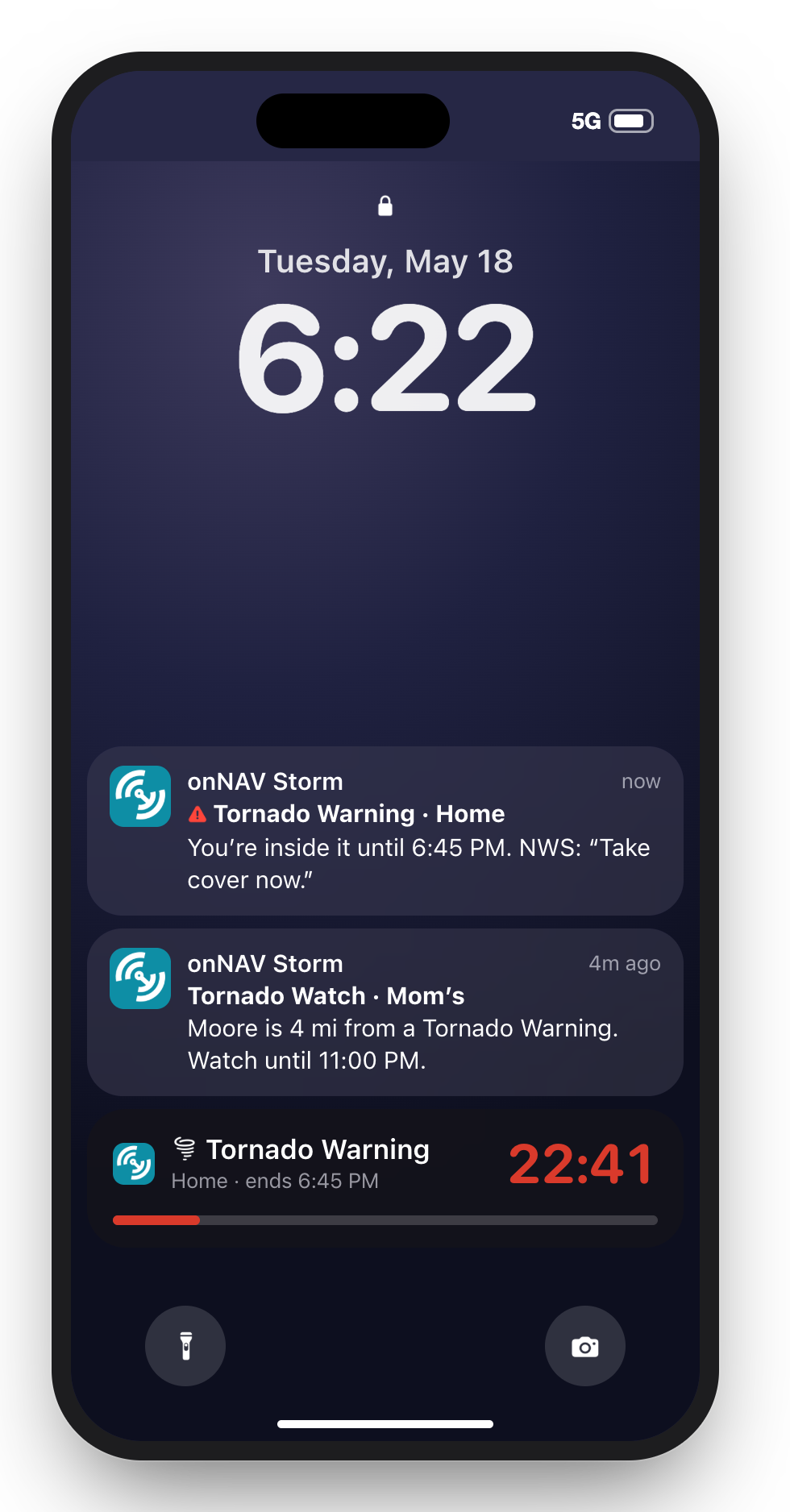Launch the camera from lock screen
This screenshot has height=1512, width=790.
[585, 1346]
